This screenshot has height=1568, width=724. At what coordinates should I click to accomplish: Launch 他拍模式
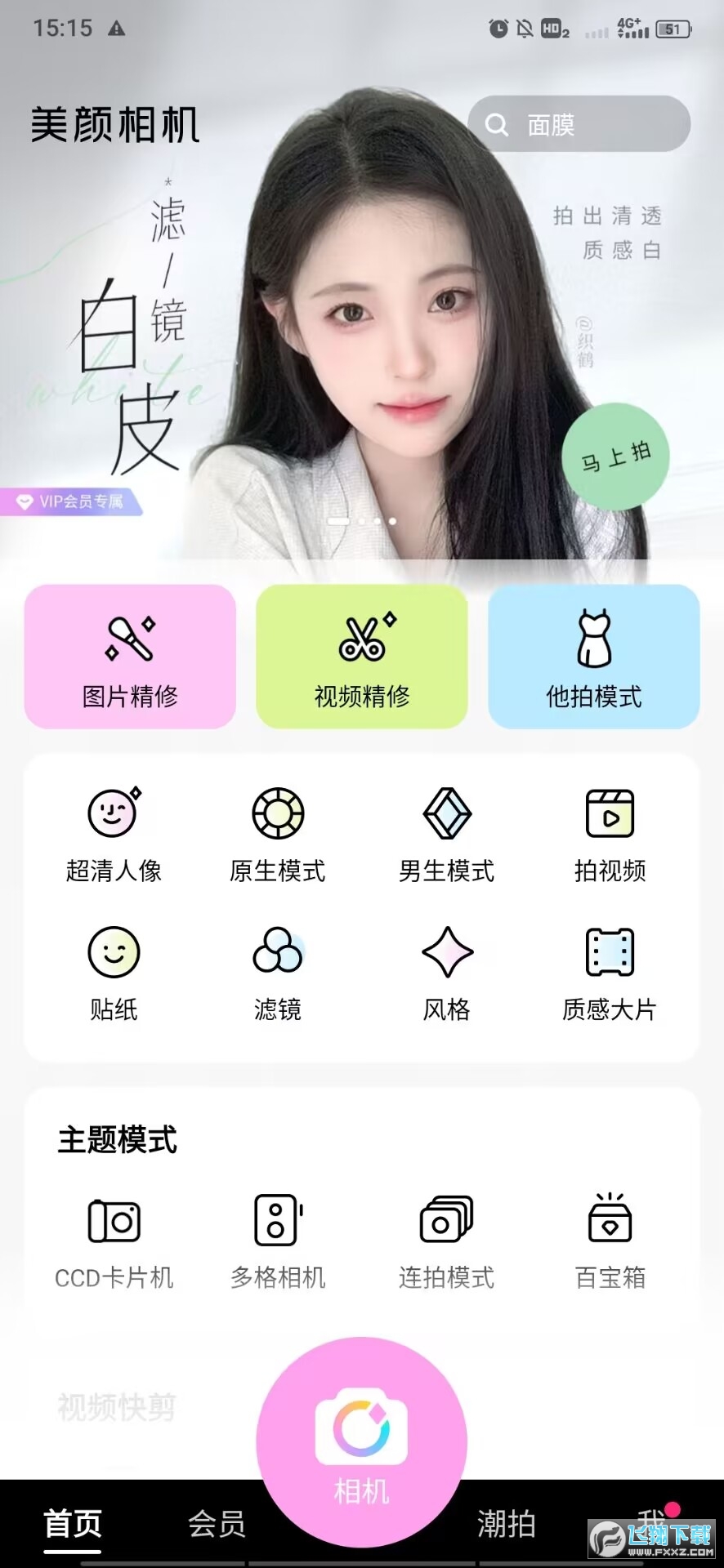pos(594,657)
